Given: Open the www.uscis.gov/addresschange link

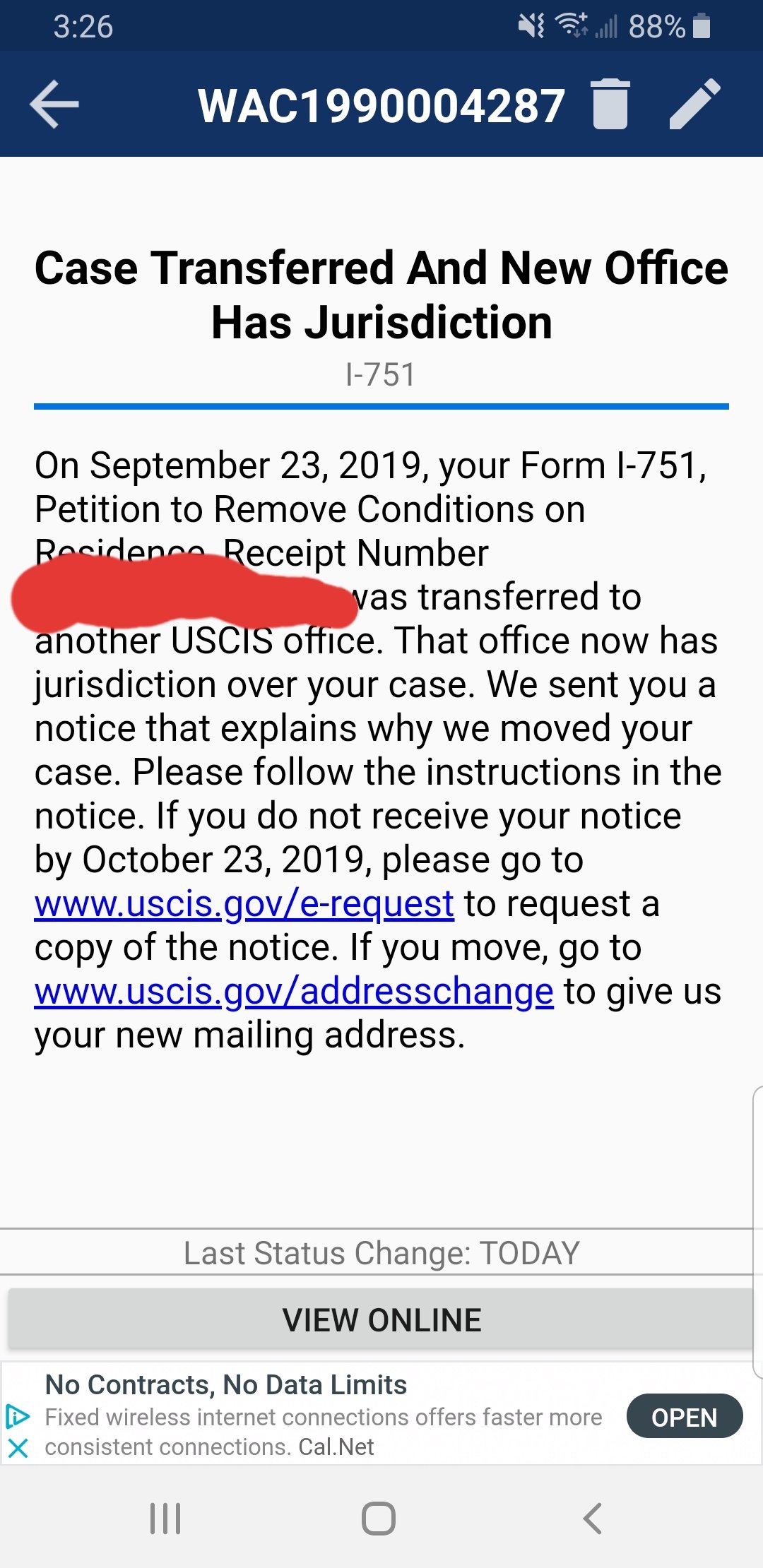Looking at the screenshot, I should pos(294,992).
